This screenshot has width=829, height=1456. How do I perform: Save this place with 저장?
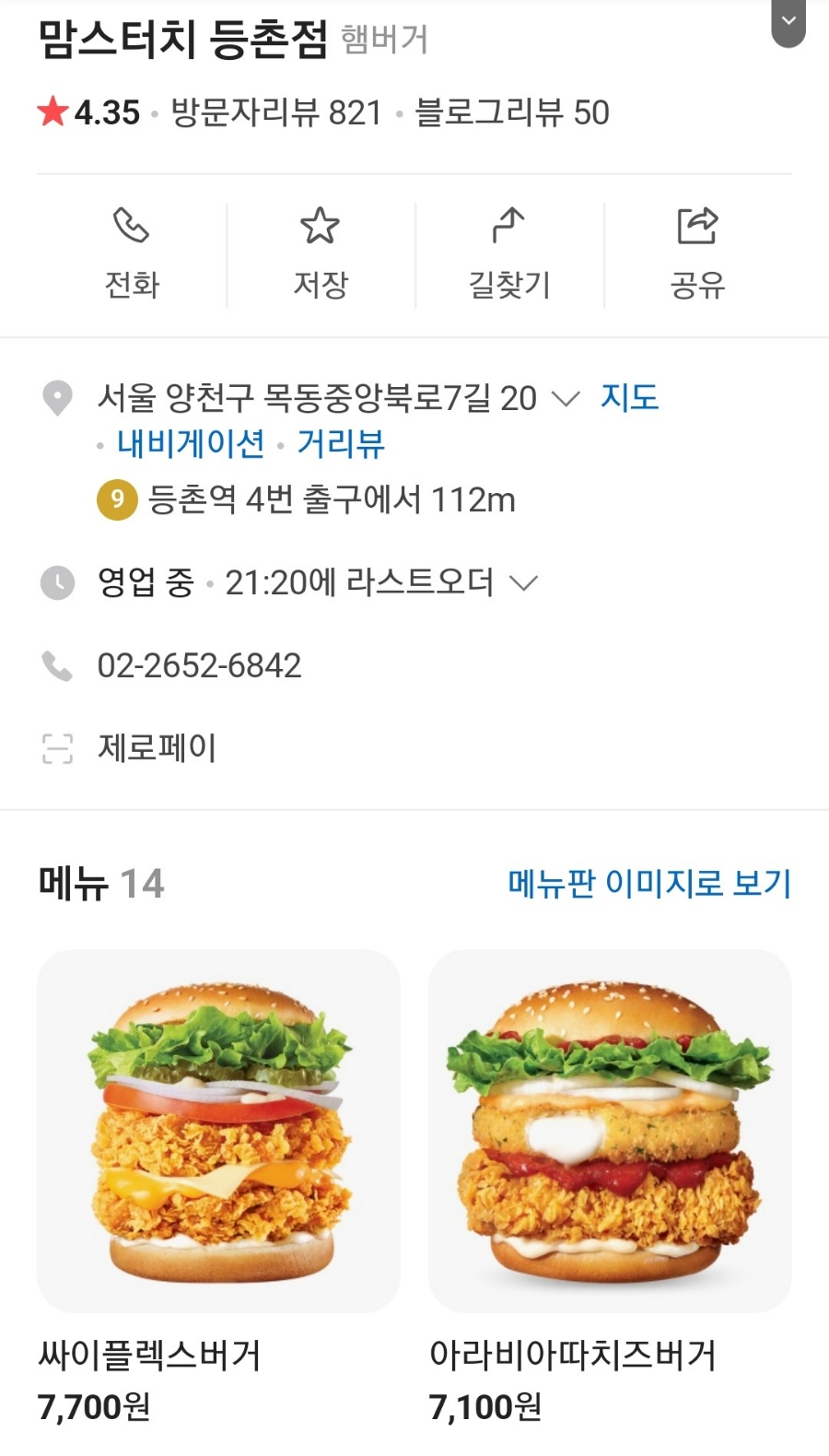pos(321,253)
